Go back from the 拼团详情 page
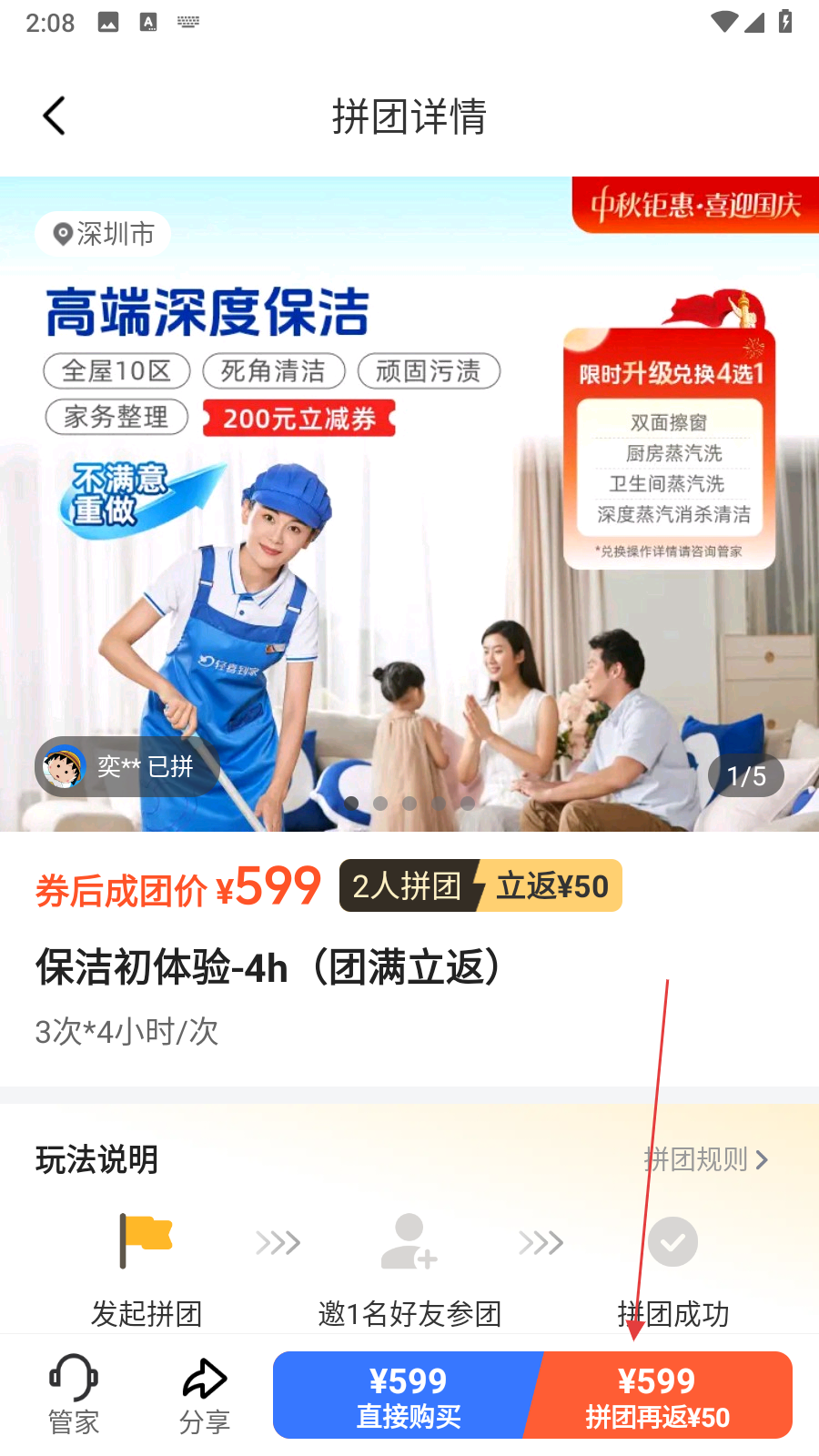The width and height of the screenshot is (819, 1456). tap(55, 116)
